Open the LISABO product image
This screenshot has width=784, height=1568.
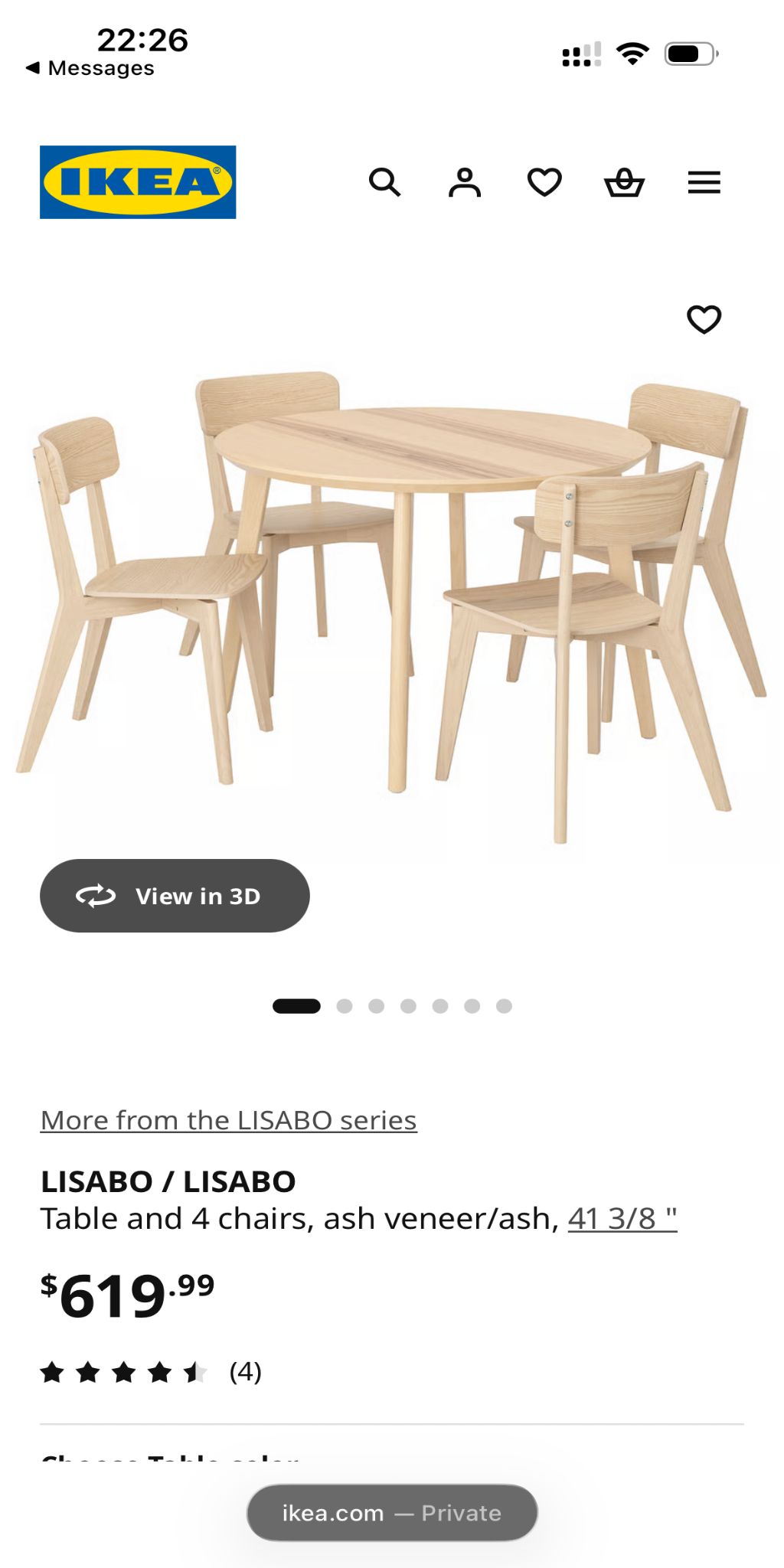(x=392, y=597)
